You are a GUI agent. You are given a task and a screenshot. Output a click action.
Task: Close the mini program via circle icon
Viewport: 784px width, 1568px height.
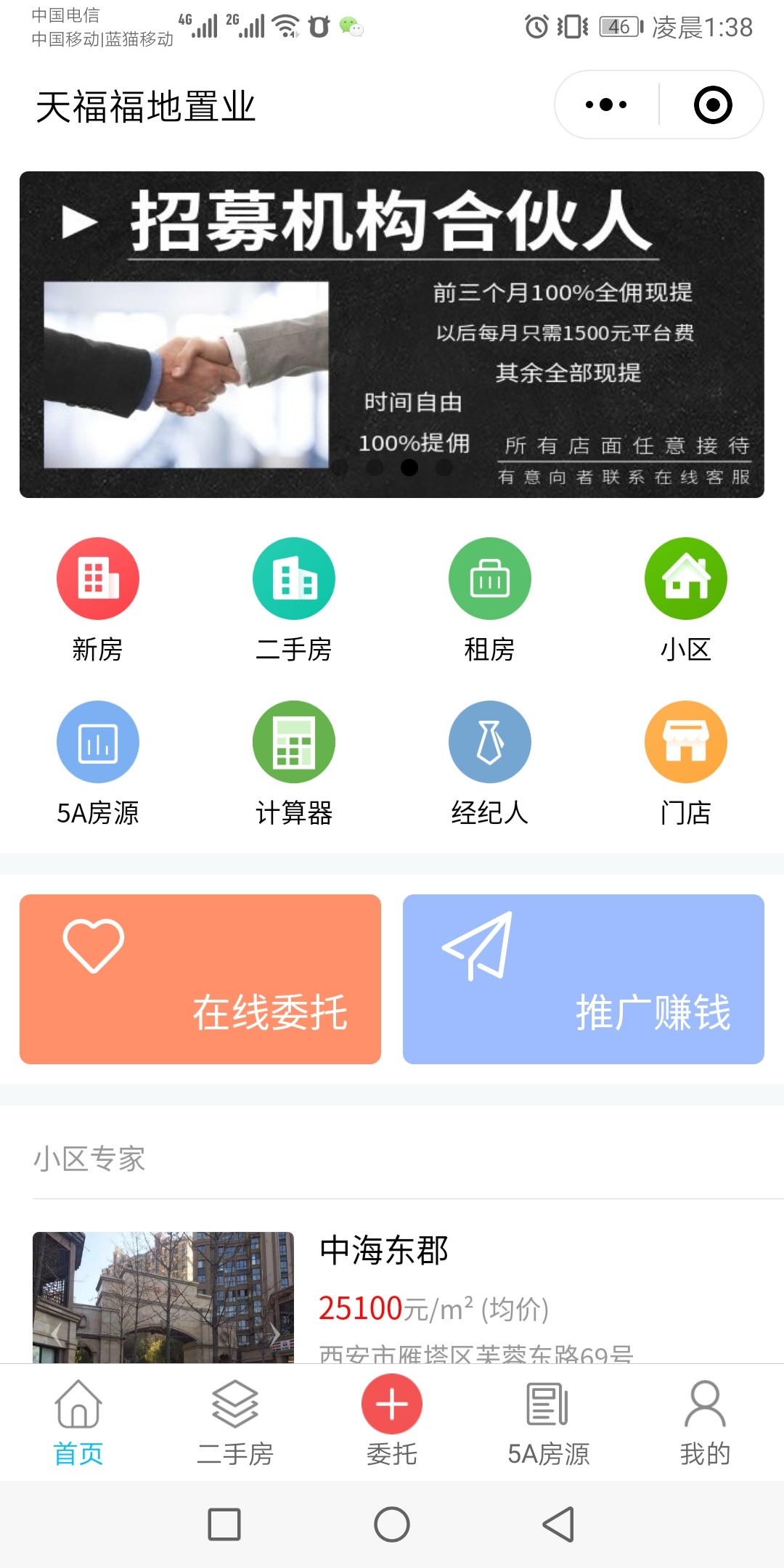713,105
